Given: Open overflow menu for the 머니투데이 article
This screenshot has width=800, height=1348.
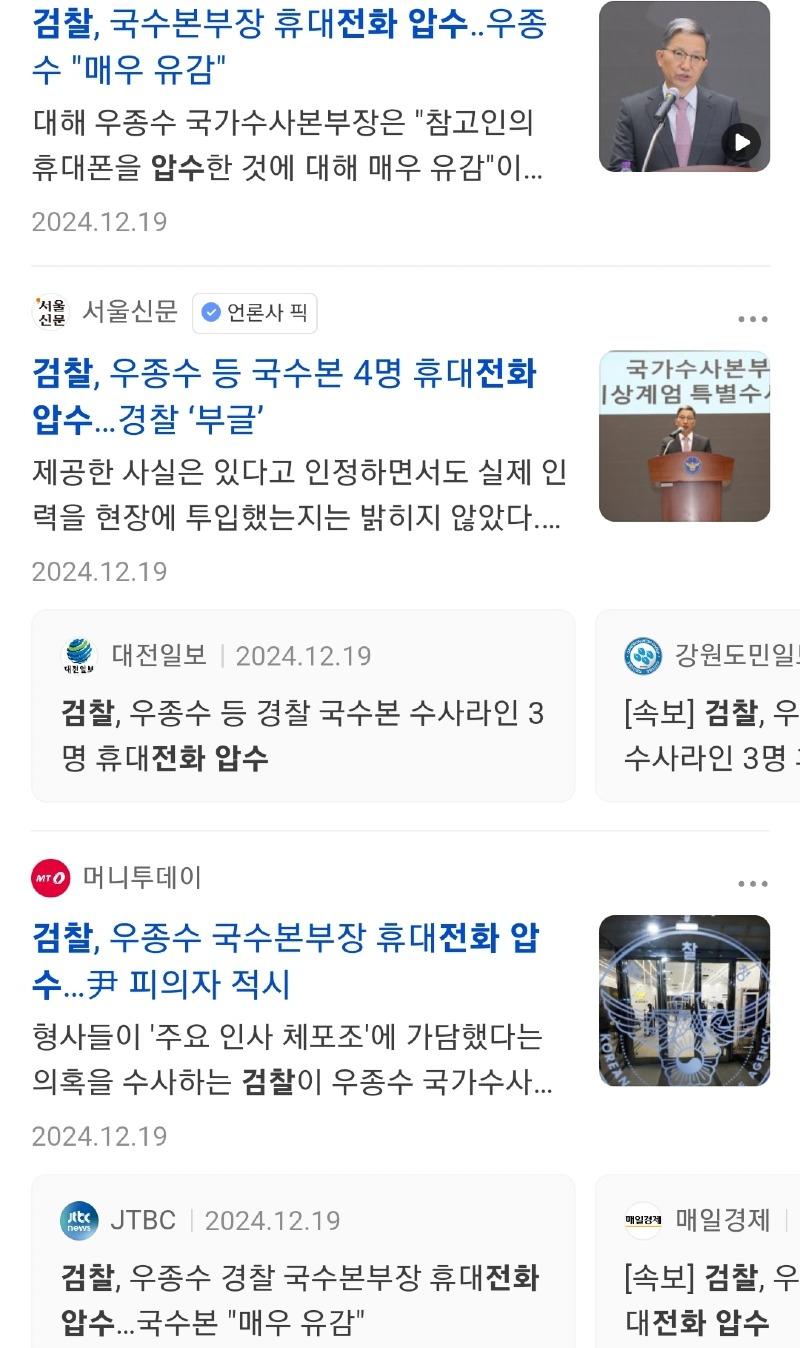Looking at the screenshot, I should tap(752, 884).
